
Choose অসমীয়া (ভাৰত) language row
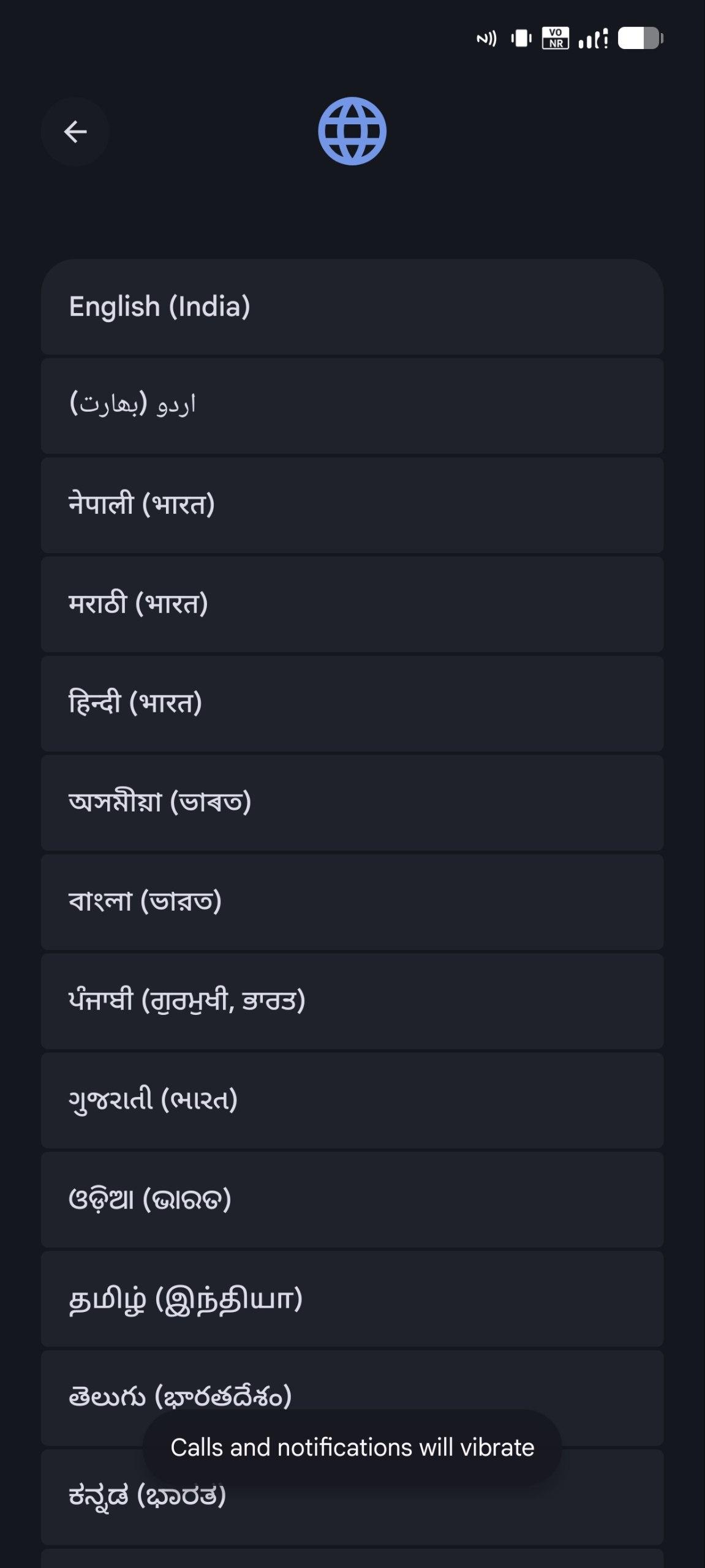(x=352, y=802)
